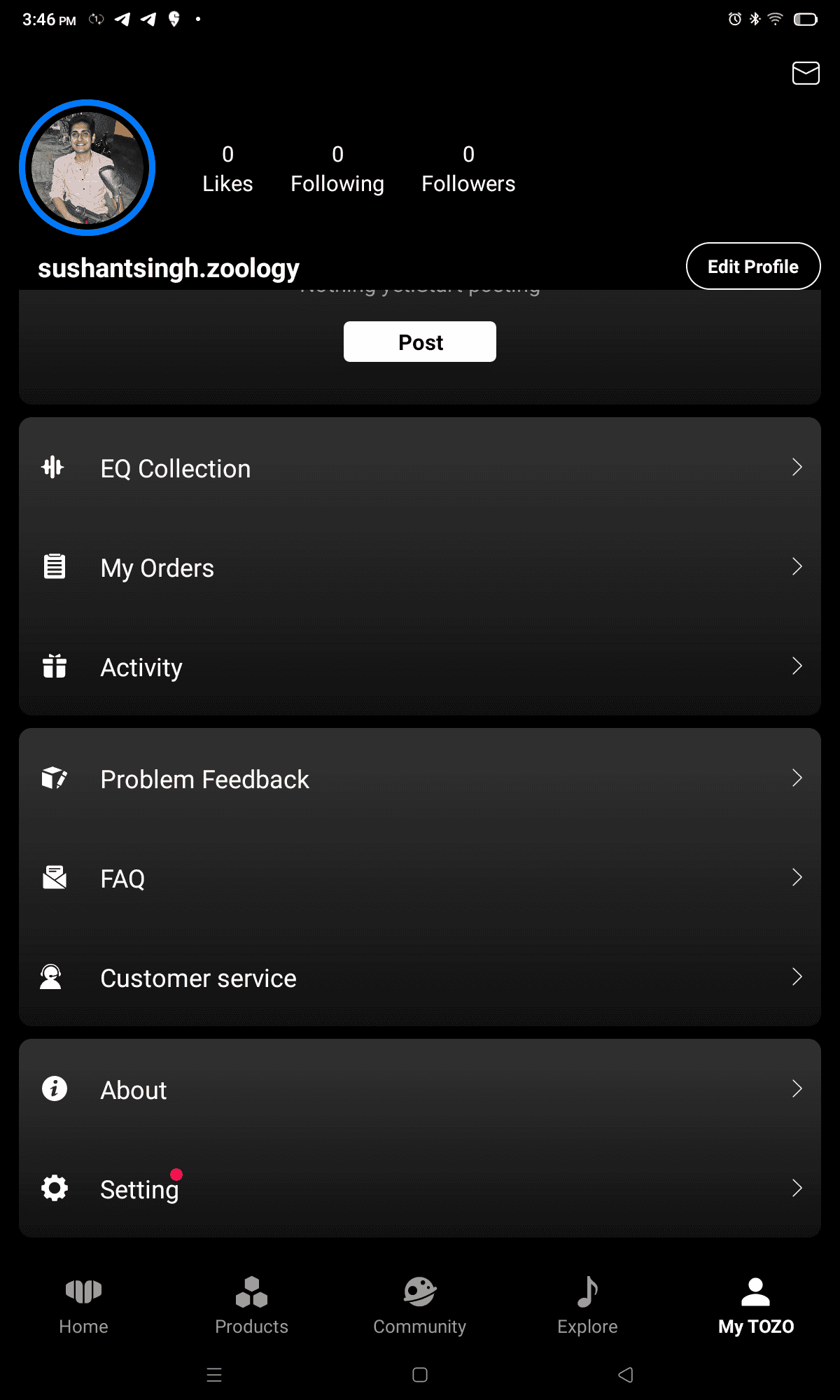Tap the profile avatar picture

tap(87, 168)
